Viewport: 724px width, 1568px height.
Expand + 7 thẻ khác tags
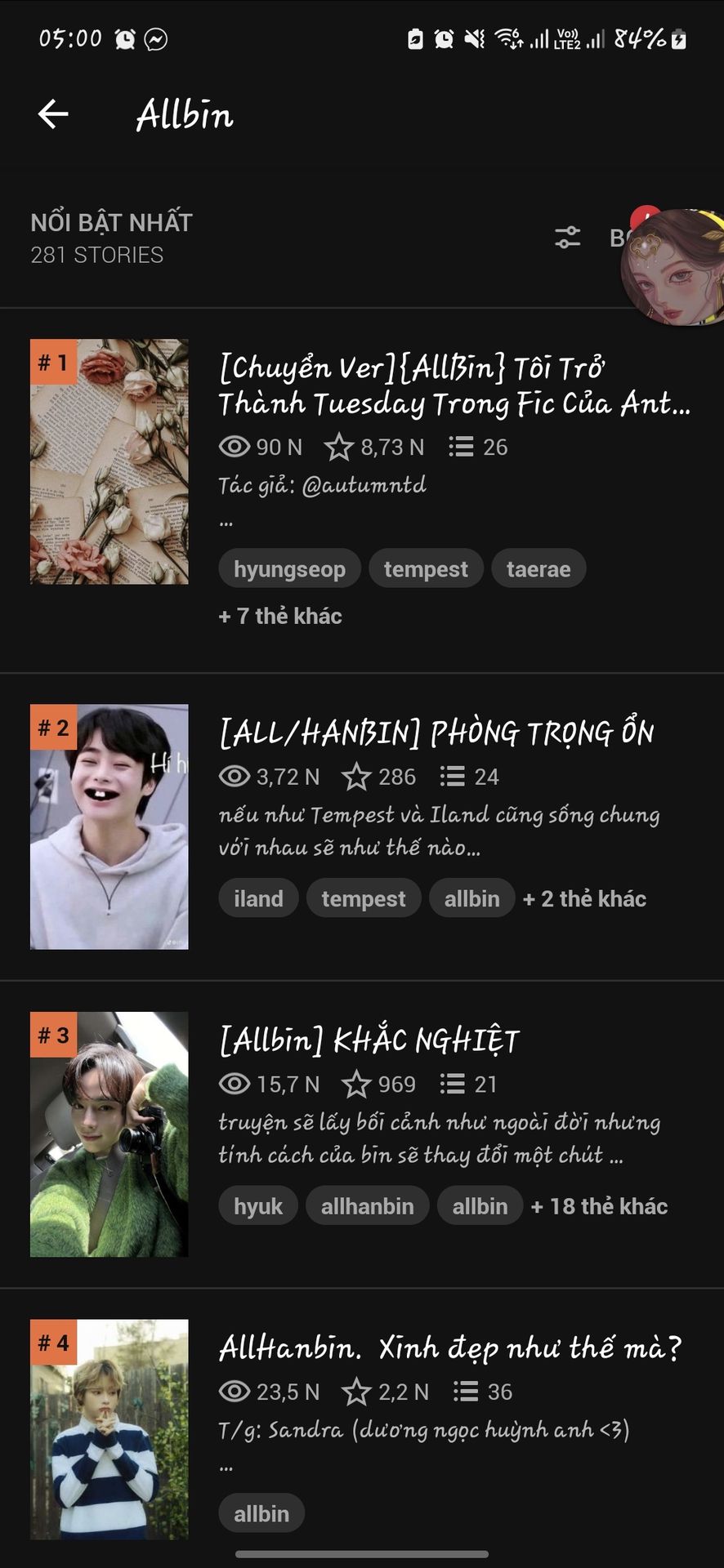[x=280, y=616]
